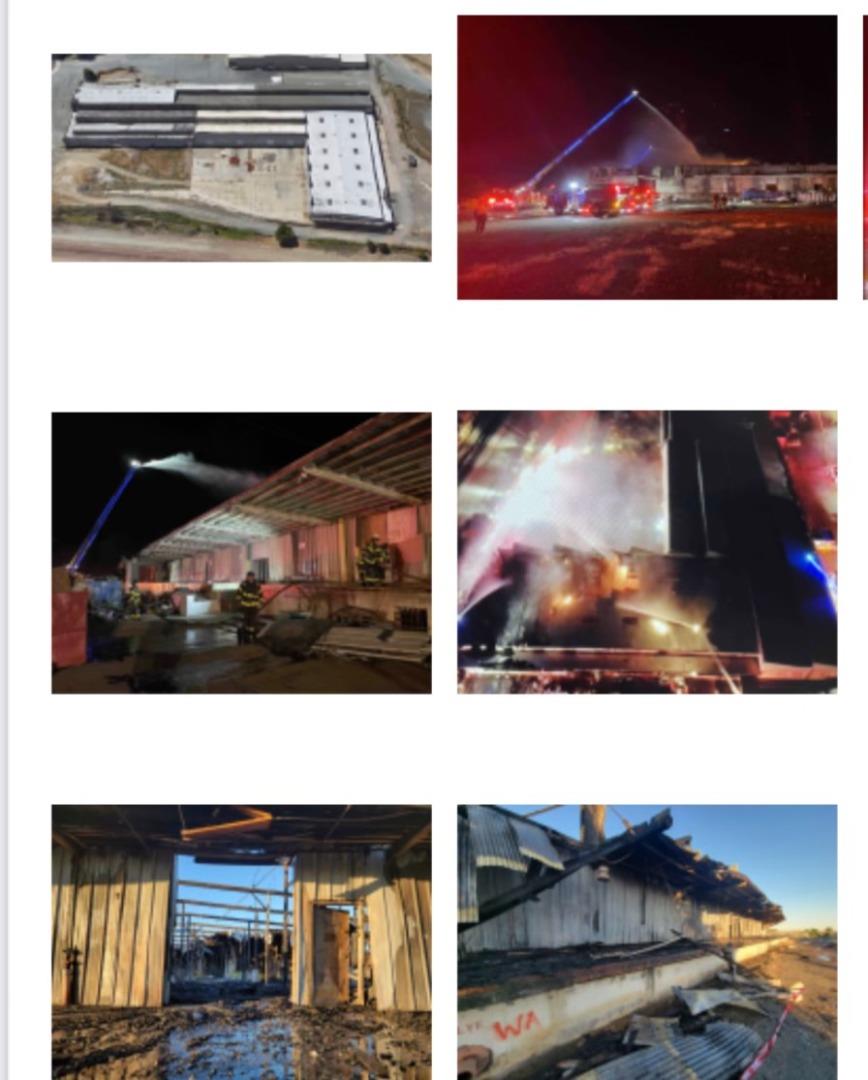
Task: Open the photo of firefighters at the loading dock
Action: point(241,552)
